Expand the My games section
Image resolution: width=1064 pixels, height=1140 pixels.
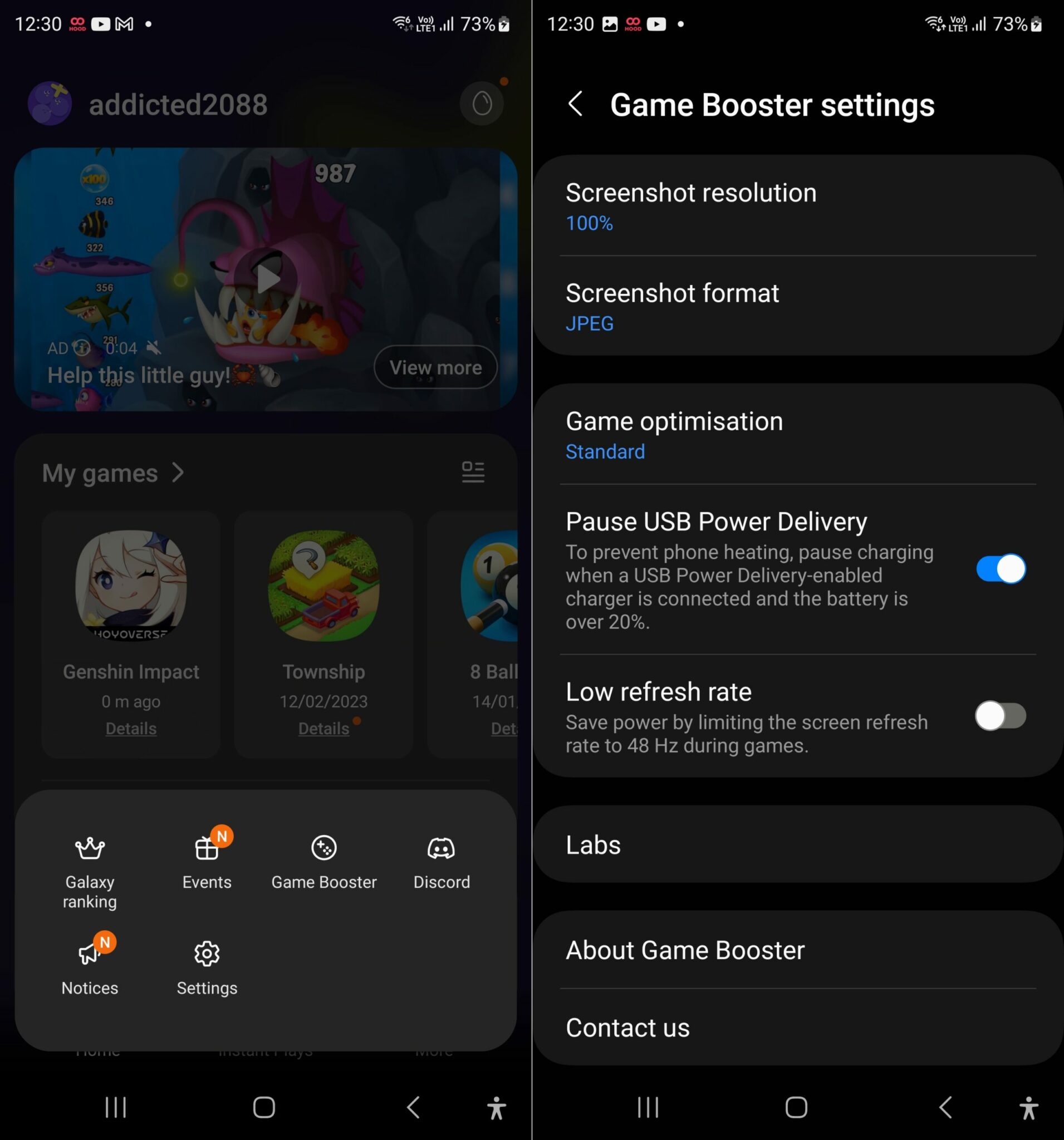click(x=179, y=473)
